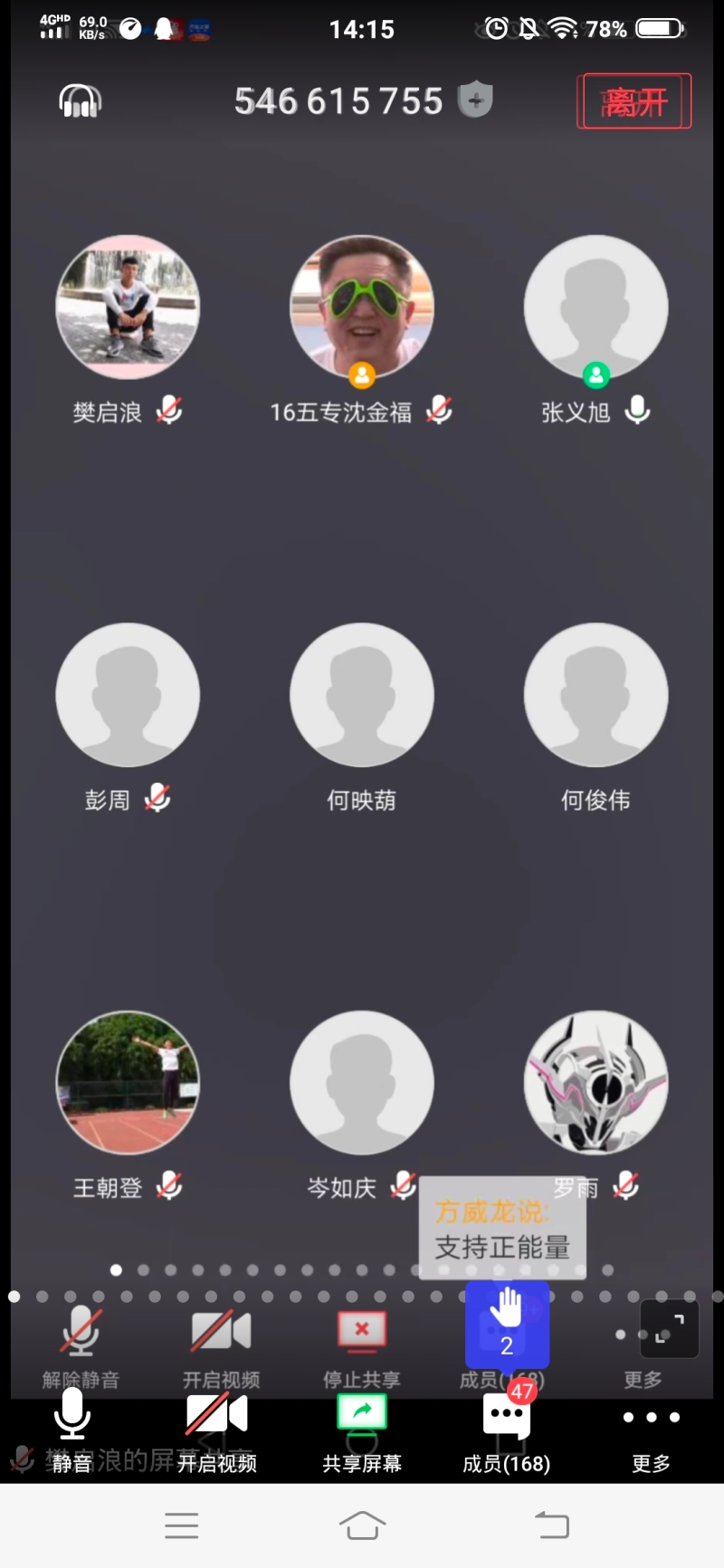Turn on camera via 开启视频
724x1568 pixels.
tap(217, 1430)
